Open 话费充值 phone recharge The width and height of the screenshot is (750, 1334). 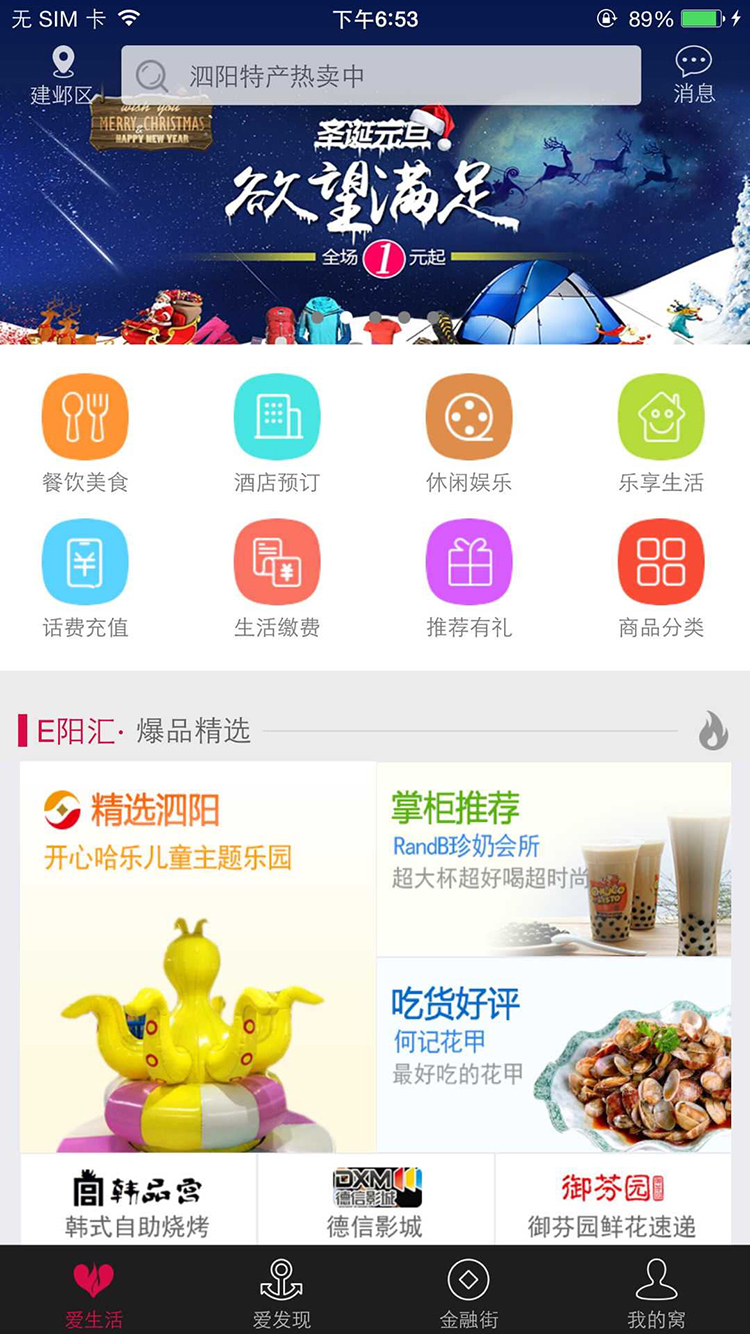(x=85, y=565)
